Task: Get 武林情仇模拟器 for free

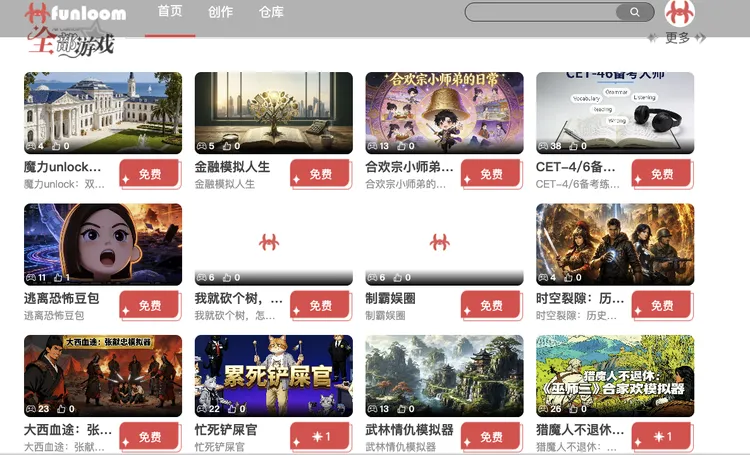Action: click(x=491, y=437)
